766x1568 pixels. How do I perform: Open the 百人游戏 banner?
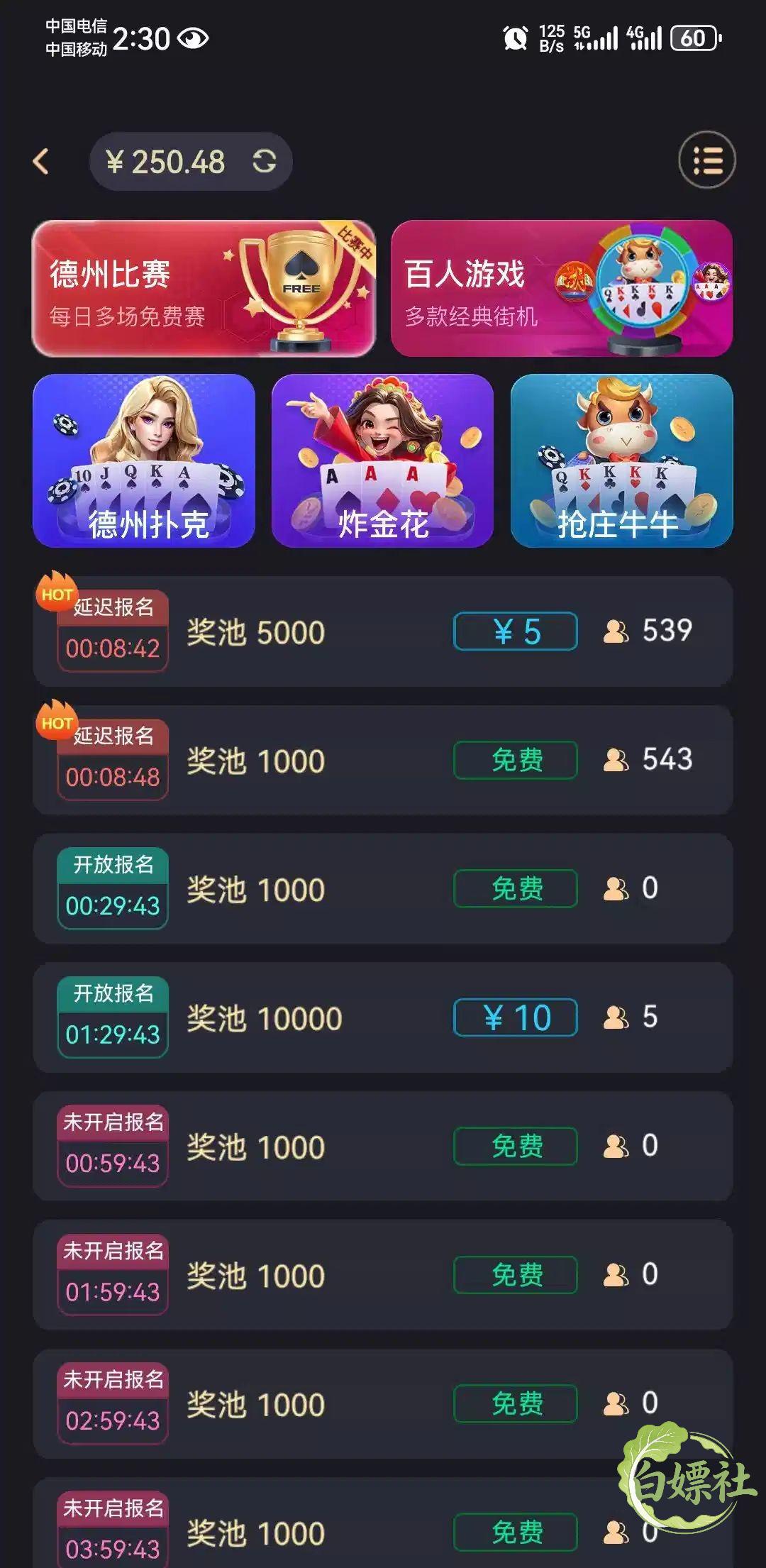click(x=562, y=289)
